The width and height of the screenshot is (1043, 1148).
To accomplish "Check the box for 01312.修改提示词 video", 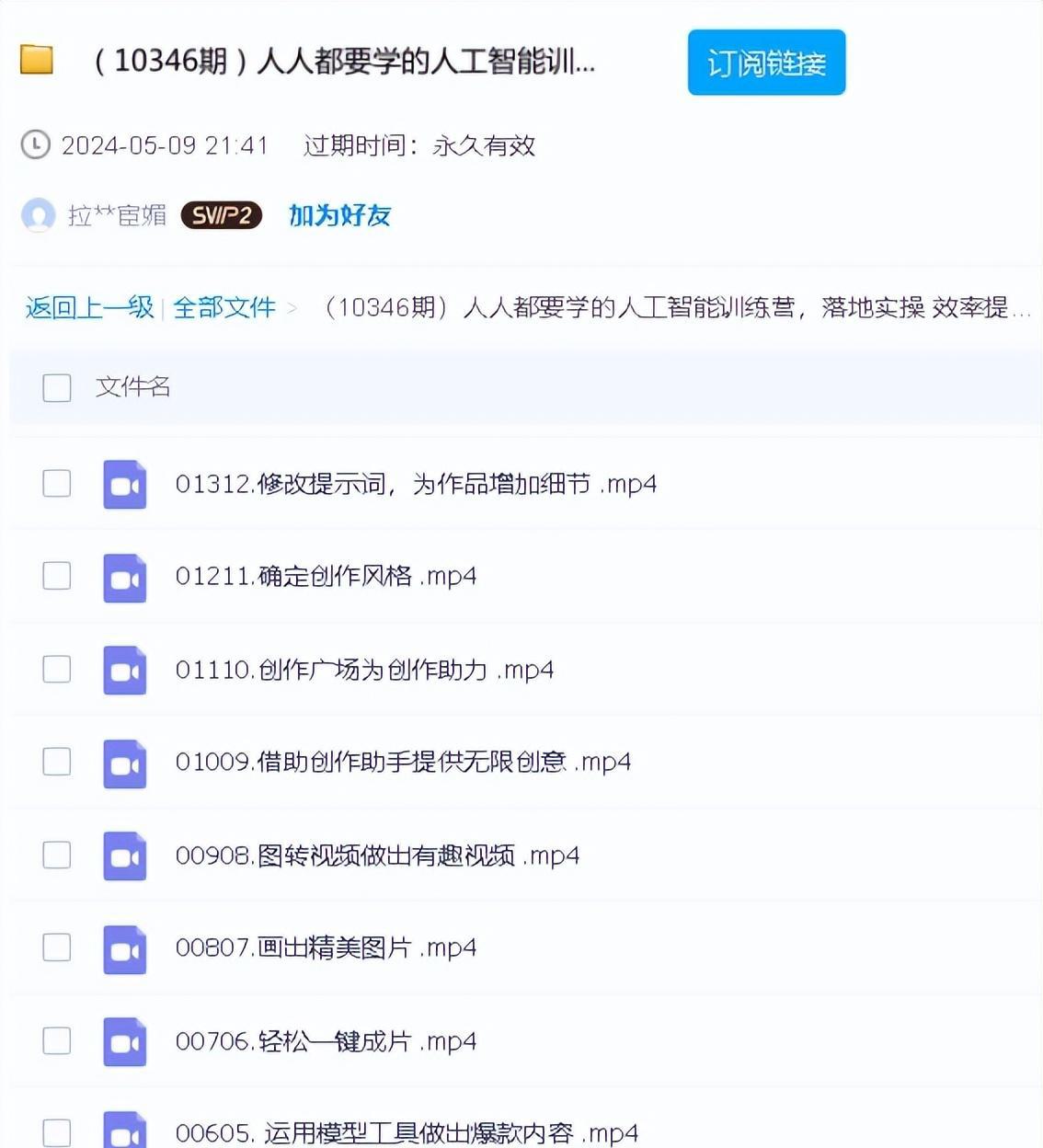I will (57, 483).
